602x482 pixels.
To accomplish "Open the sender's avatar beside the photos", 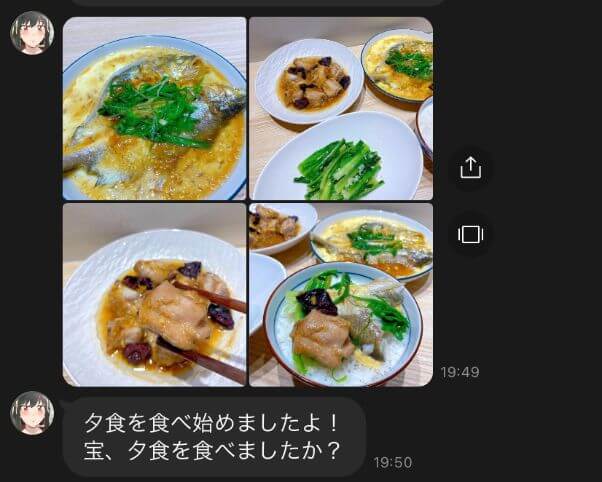I will click(x=31, y=33).
